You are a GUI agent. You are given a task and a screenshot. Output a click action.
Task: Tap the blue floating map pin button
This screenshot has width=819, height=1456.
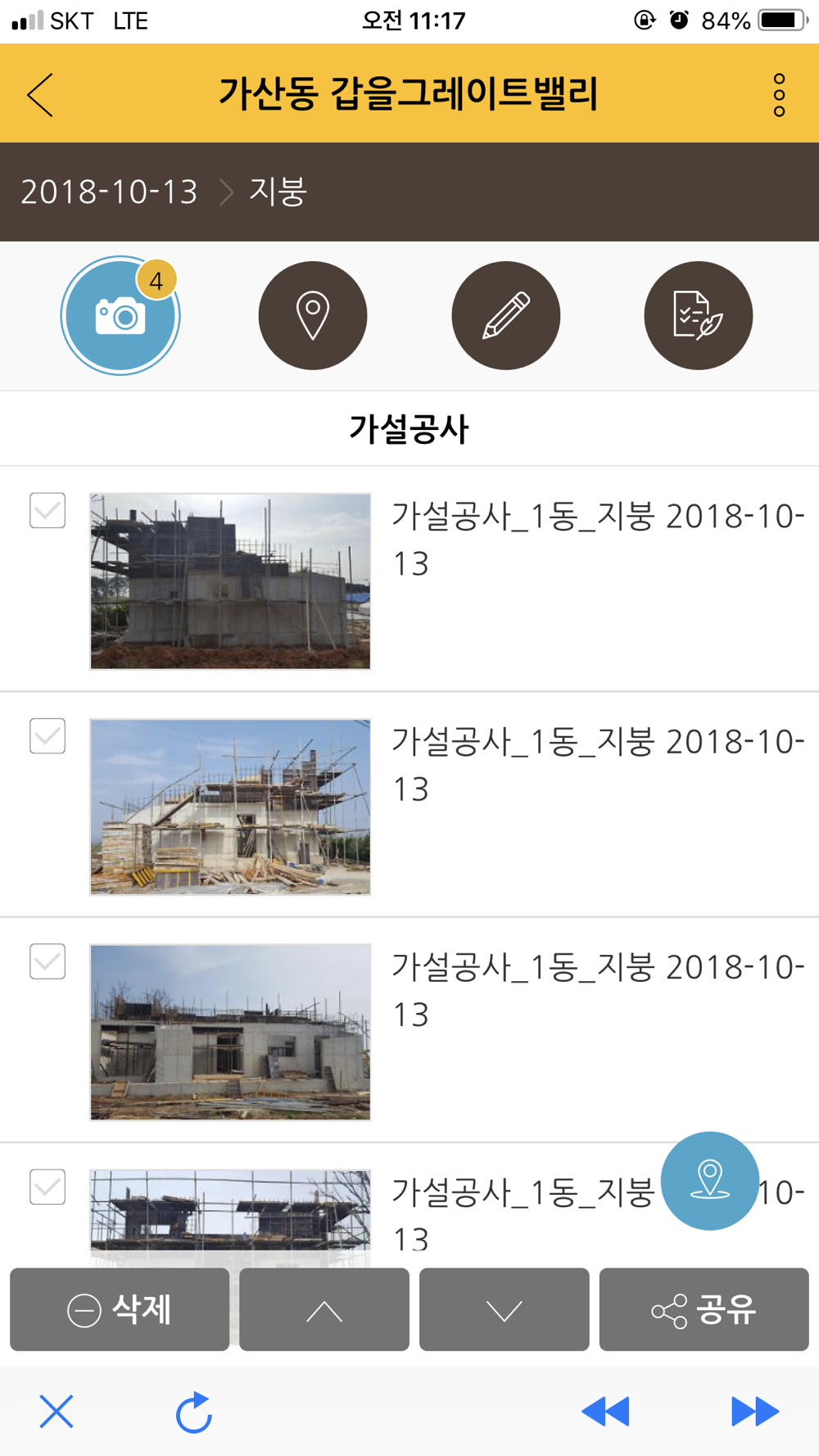click(709, 1180)
